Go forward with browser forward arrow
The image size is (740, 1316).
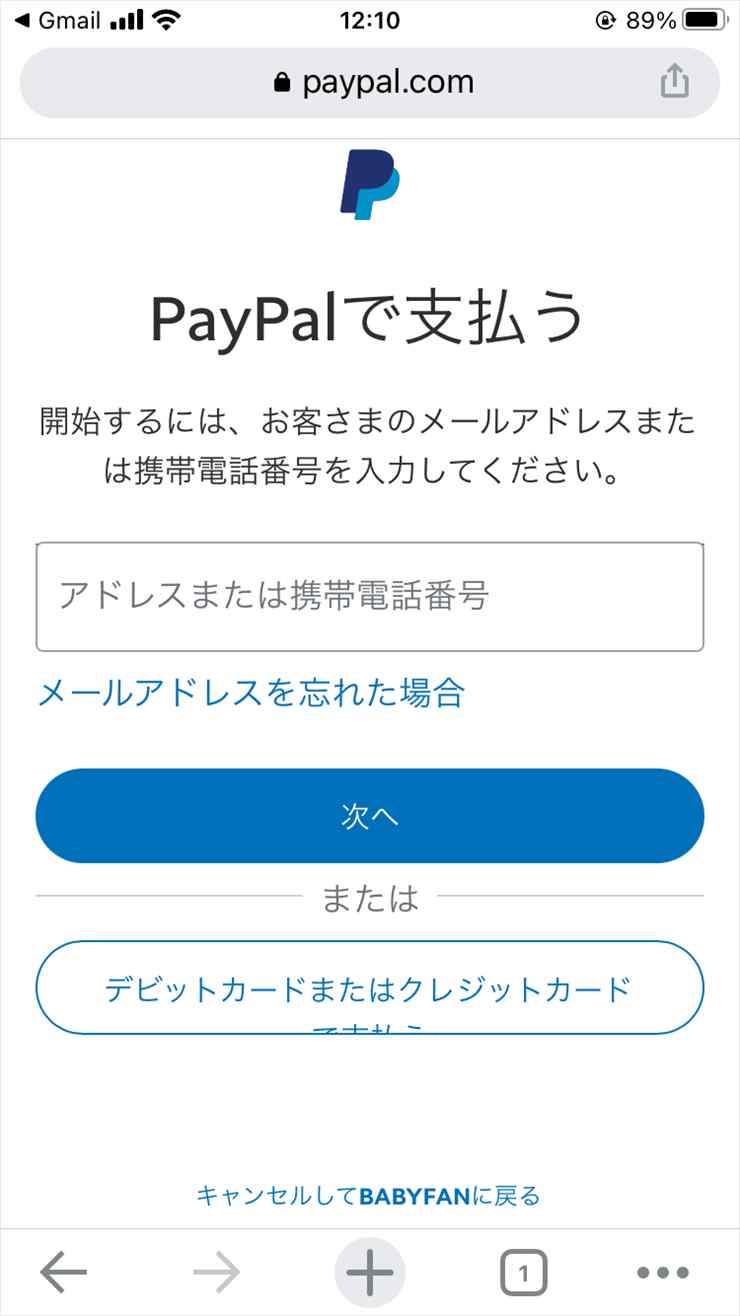[216, 1273]
